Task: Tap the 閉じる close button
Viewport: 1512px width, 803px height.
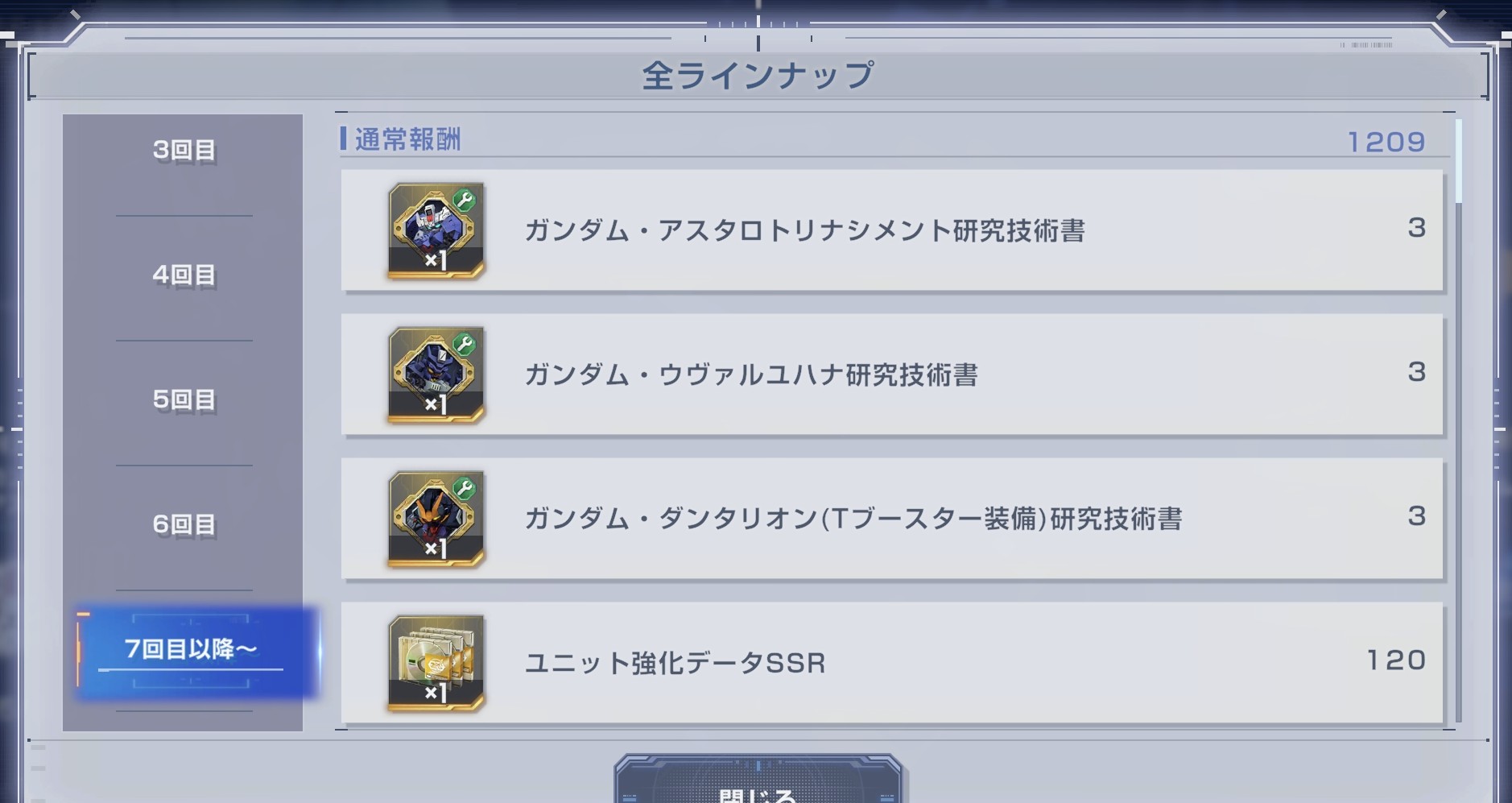Action: pyautogui.click(x=757, y=785)
